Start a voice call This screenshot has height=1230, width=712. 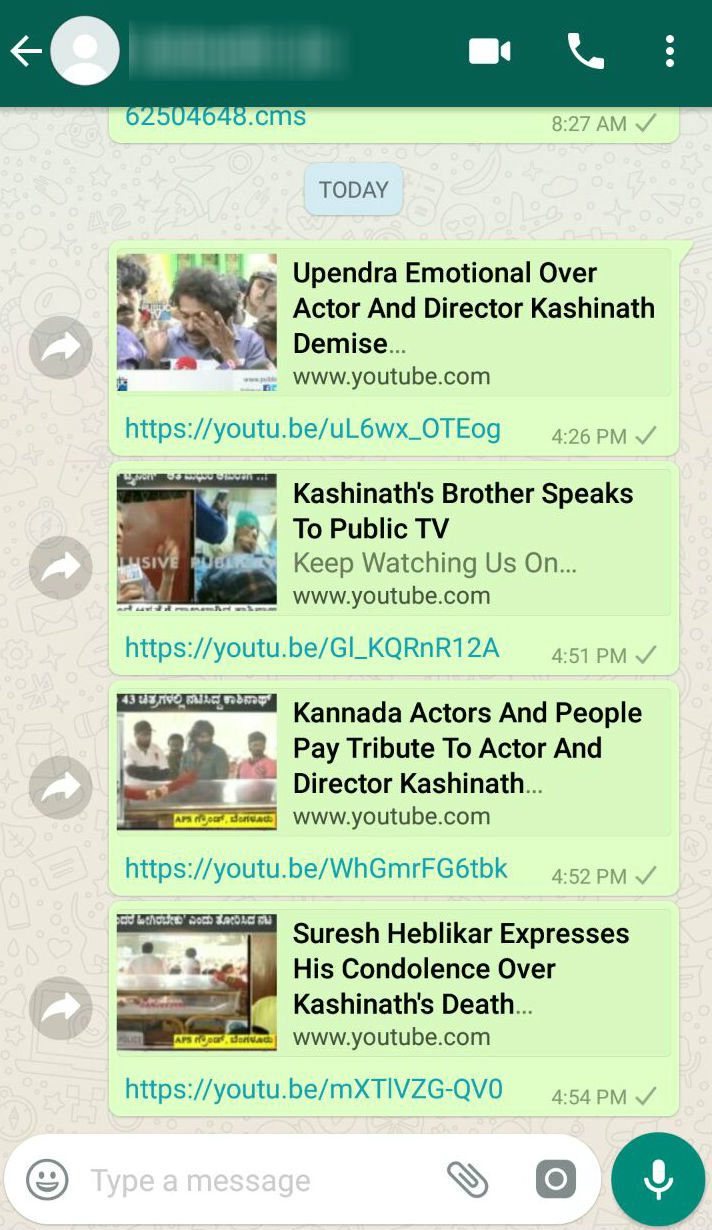coord(586,51)
